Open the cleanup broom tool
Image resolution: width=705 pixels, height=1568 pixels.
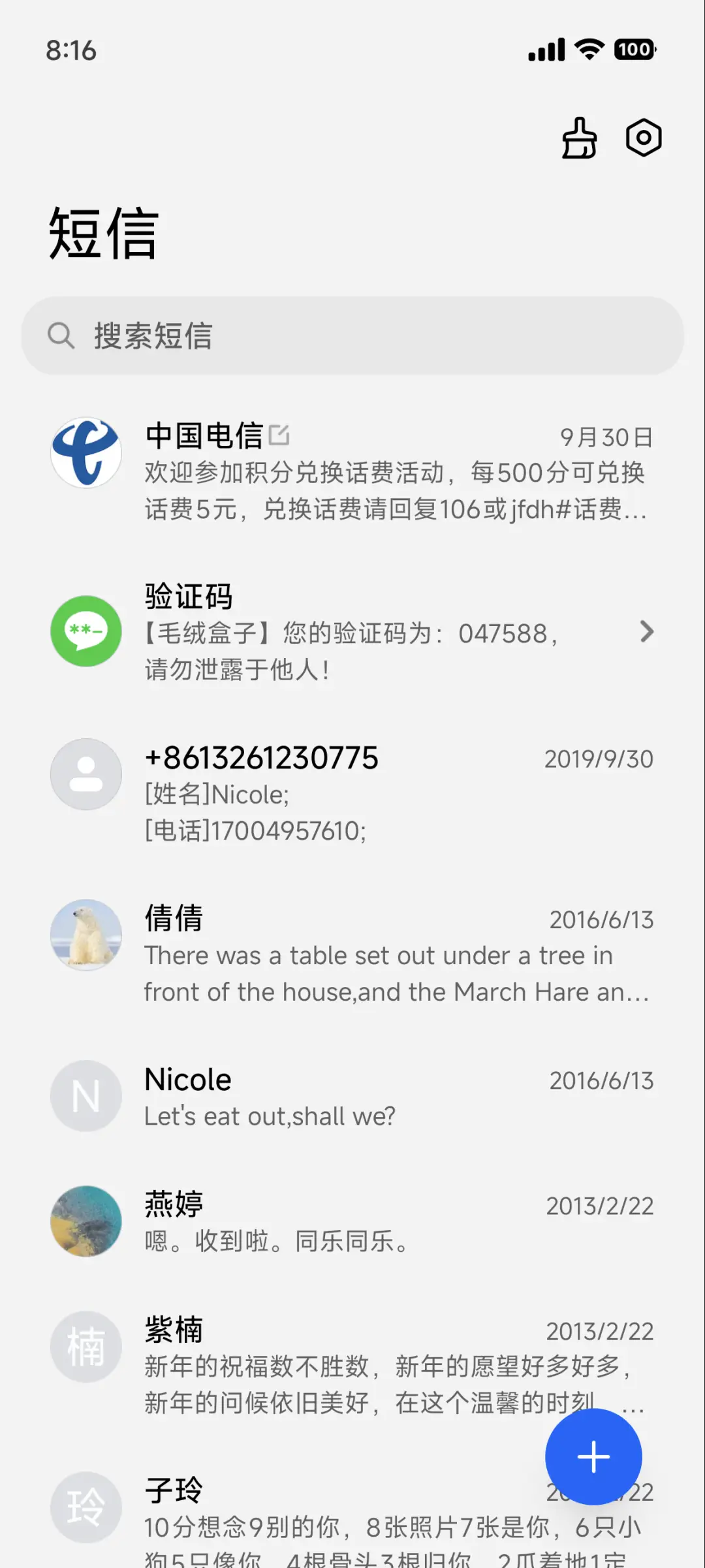577,137
